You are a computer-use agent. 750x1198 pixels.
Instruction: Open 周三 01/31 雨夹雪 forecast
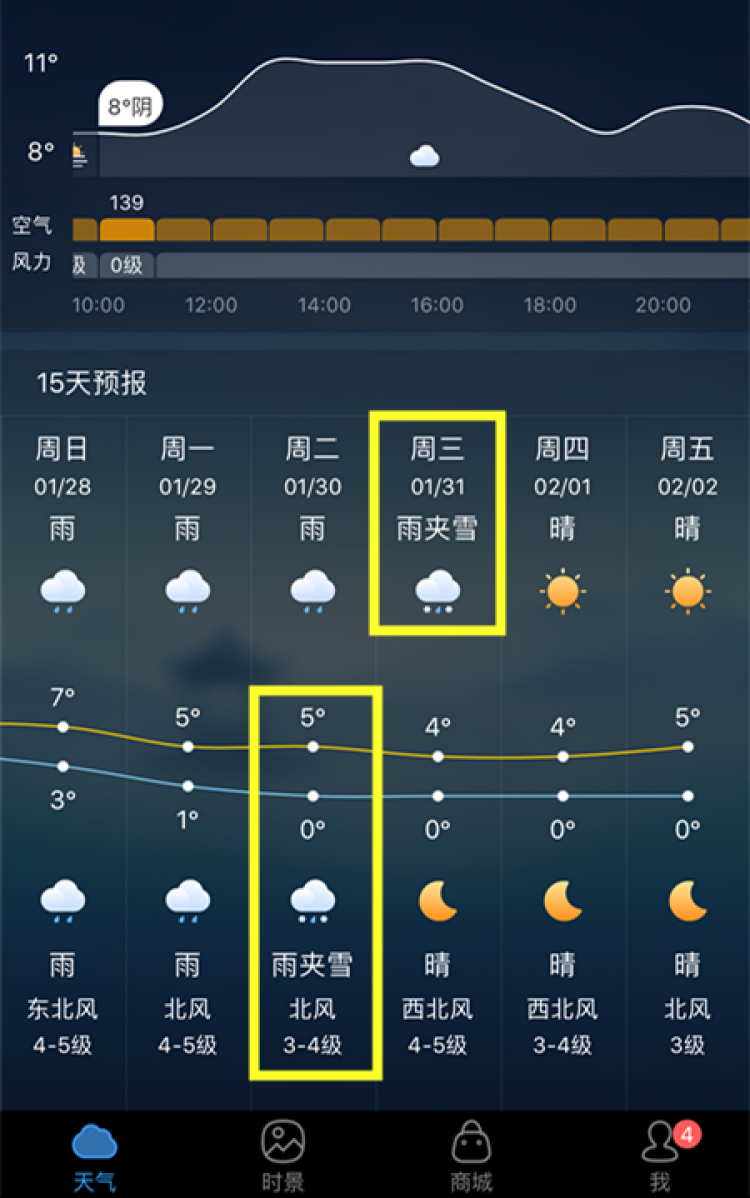click(437, 525)
